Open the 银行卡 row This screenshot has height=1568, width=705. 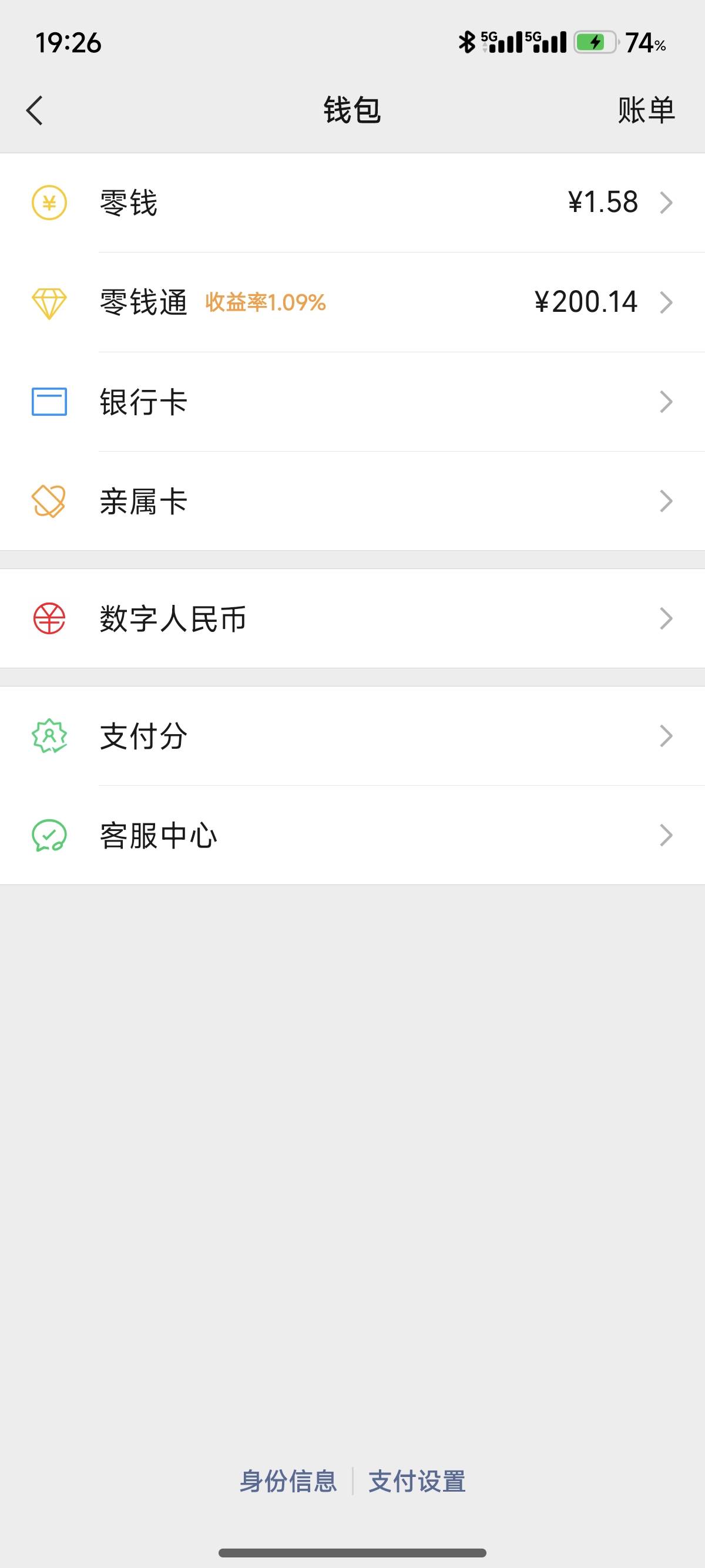coord(352,402)
